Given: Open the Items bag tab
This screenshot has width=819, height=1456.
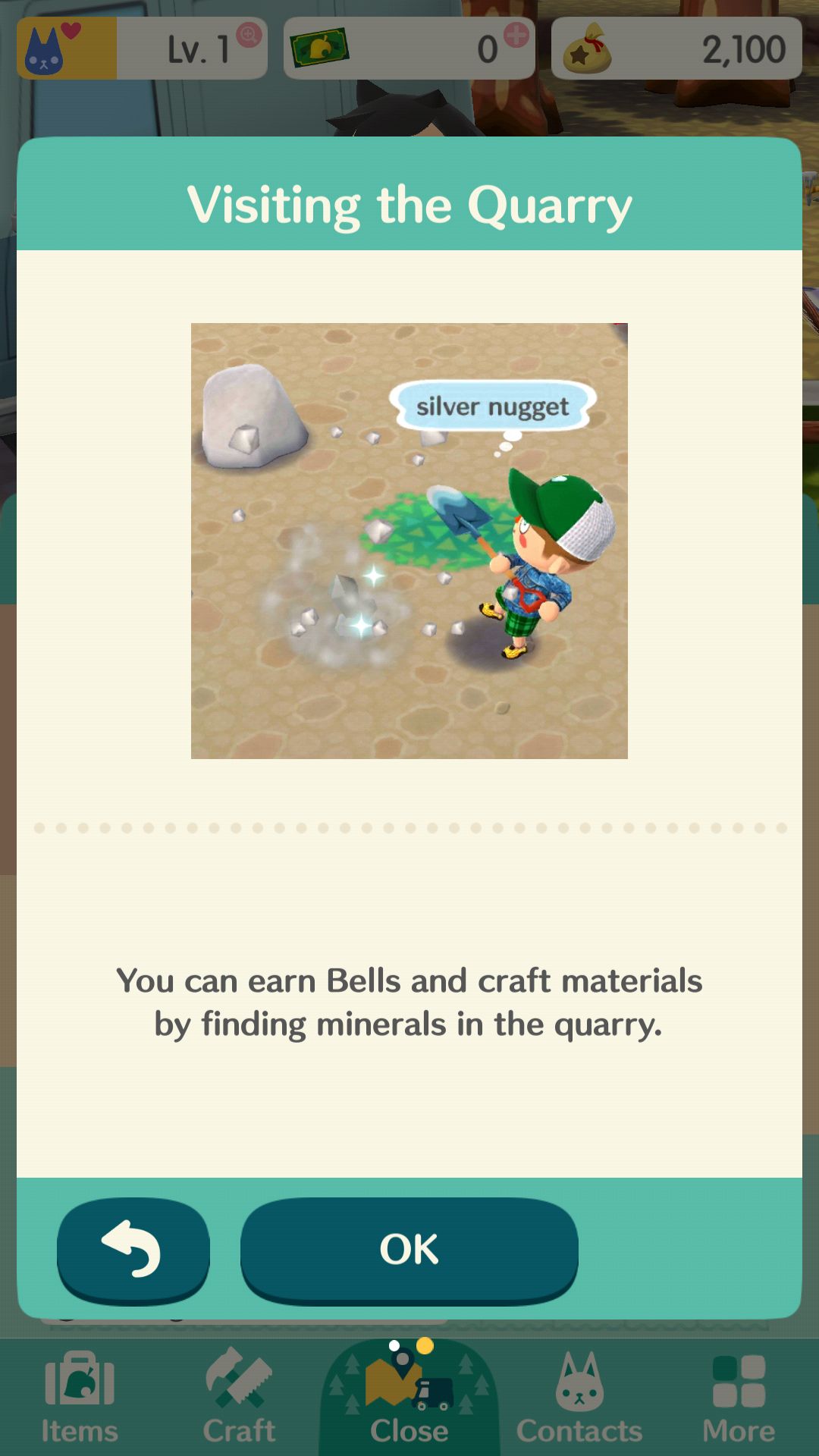Looking at the screenshot, I should pos(80,1397).
